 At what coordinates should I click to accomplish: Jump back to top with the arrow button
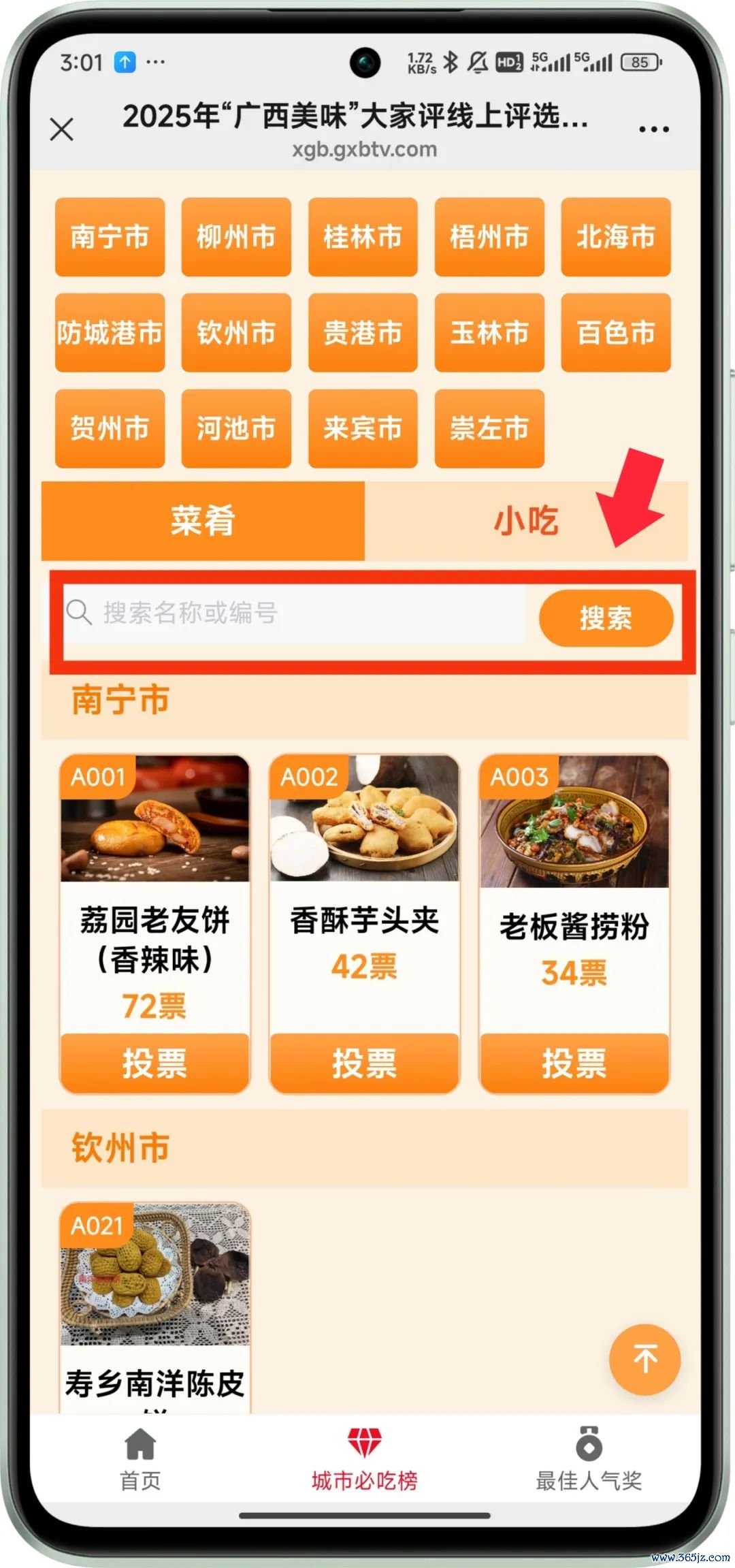pyautogui.click(x=644, y=1359)
